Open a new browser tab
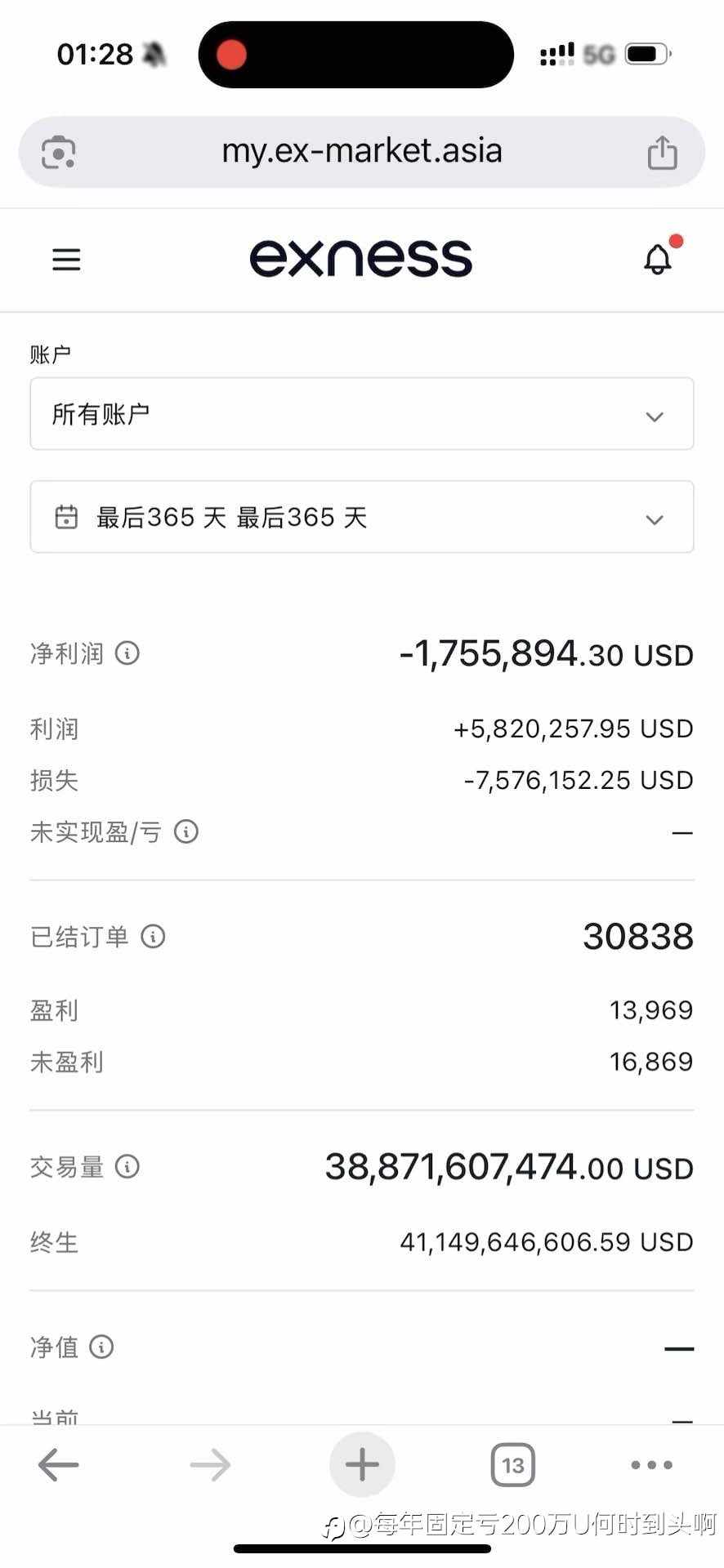724x1568 pixels. point(362,1465)
